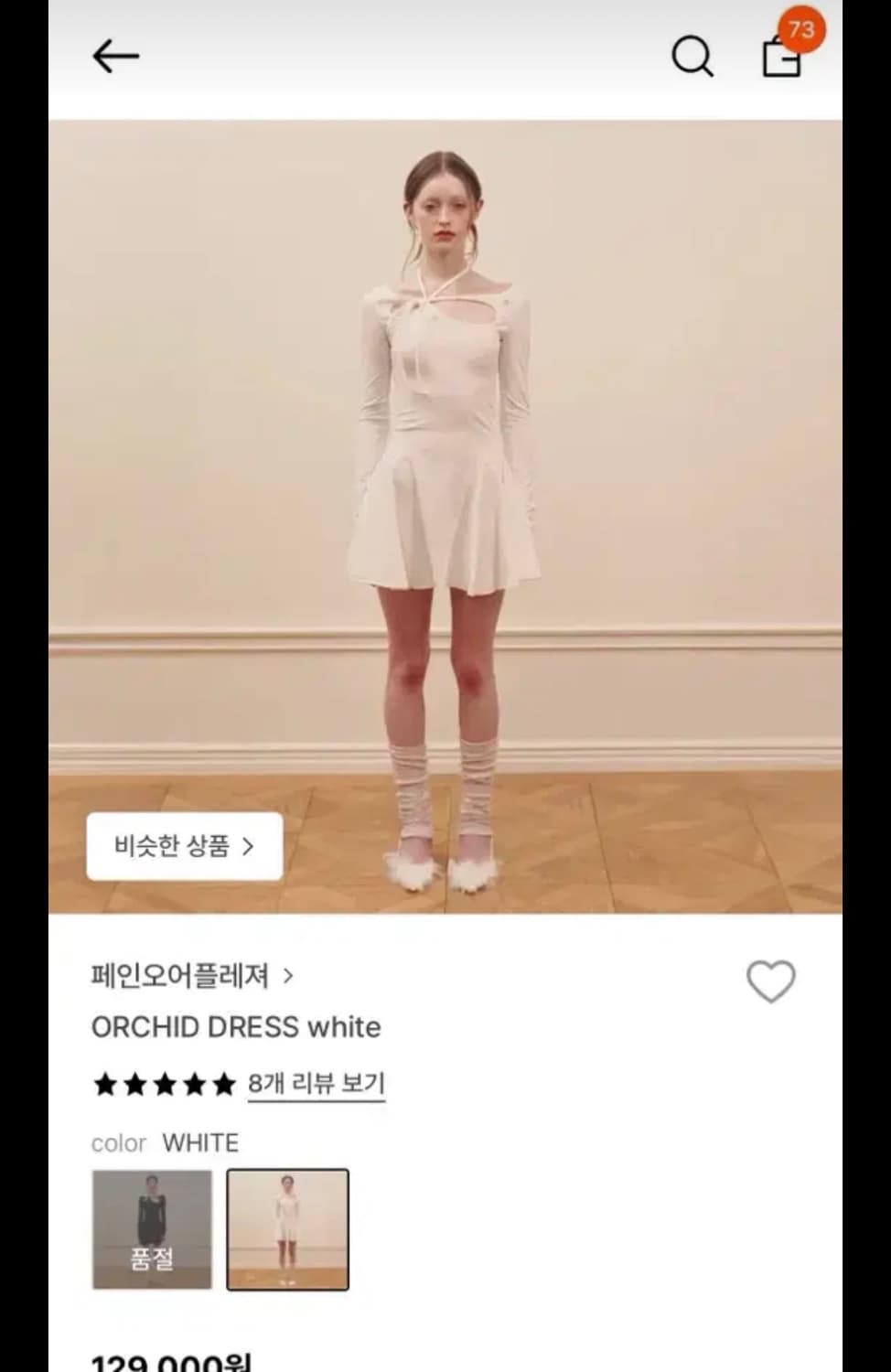The height and width of the screenshot is (1372, 891).
Task: Tap the back arrow to return
Action: tap(115, 55)
